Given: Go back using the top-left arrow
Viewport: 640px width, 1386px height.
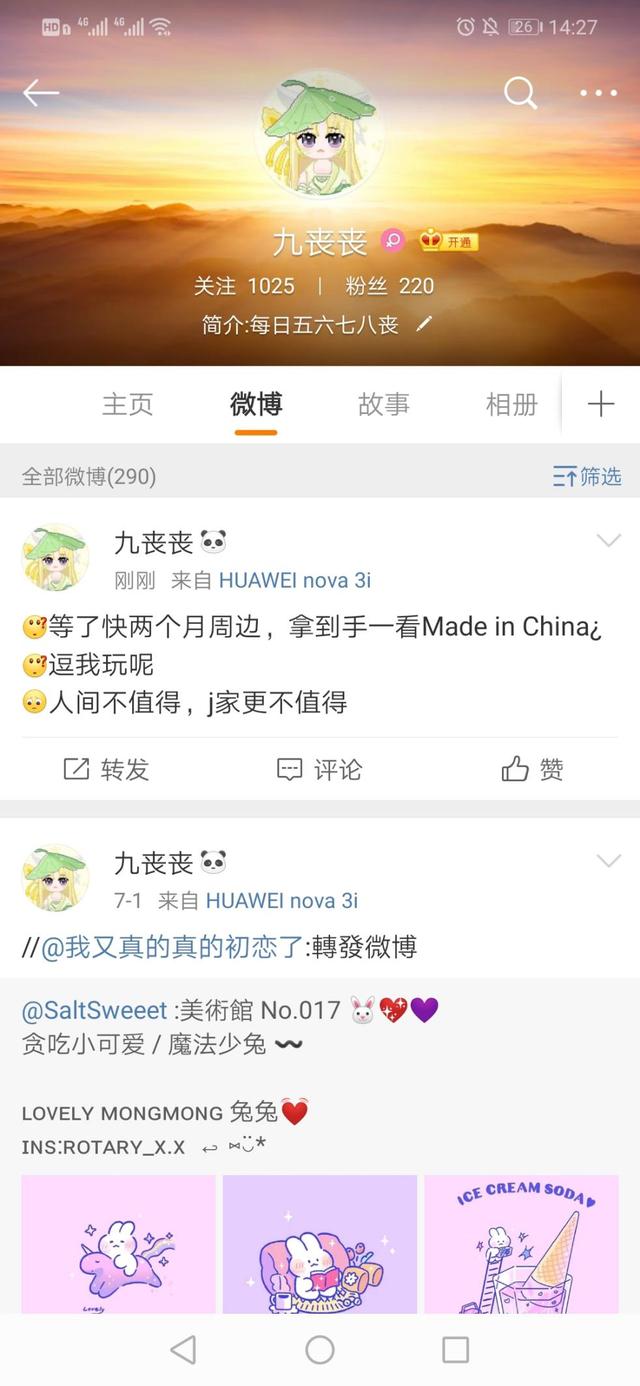Looking at the screenshot, I should pos(41,93).
